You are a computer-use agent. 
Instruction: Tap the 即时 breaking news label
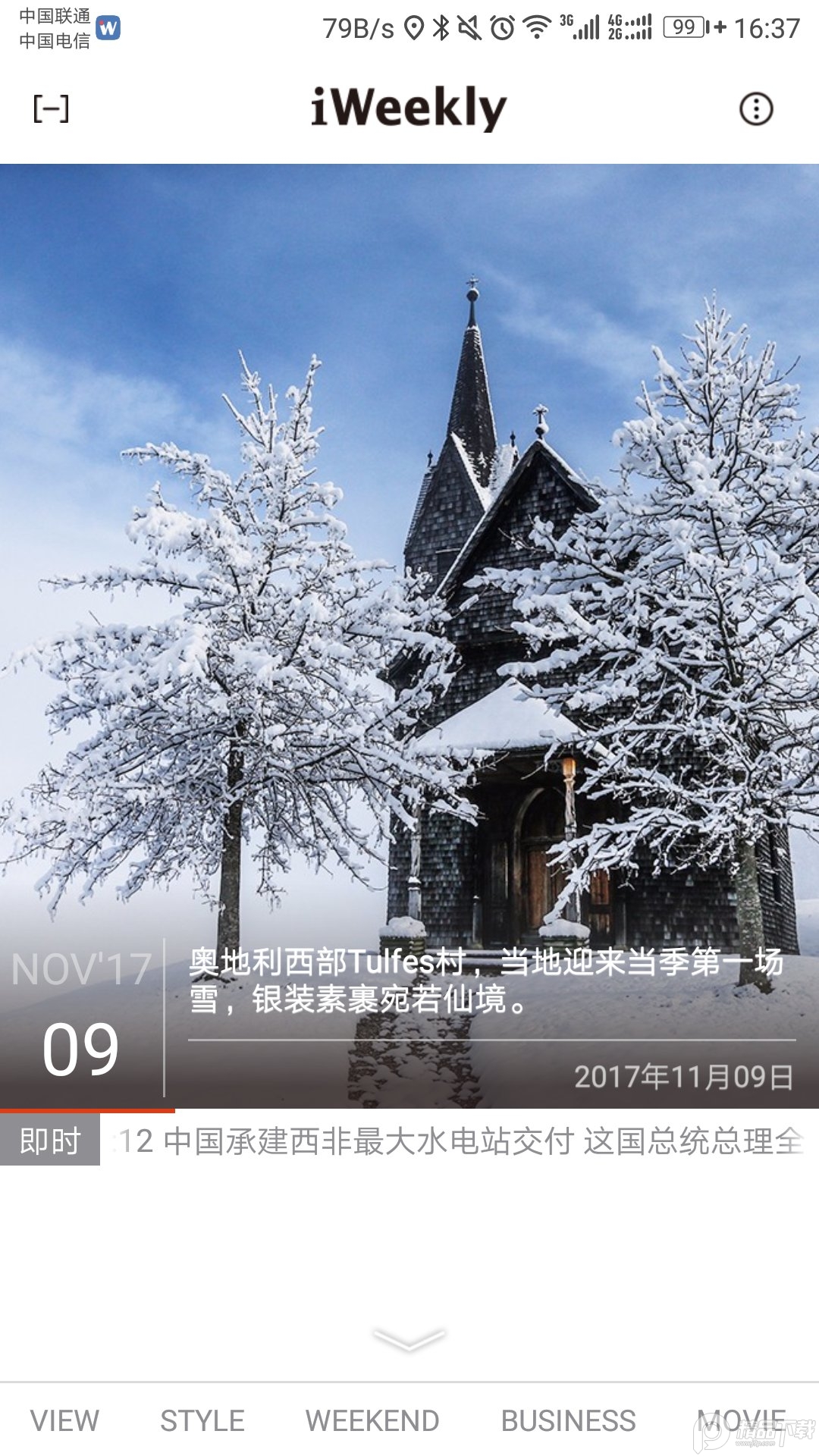tap(51, 1139)
